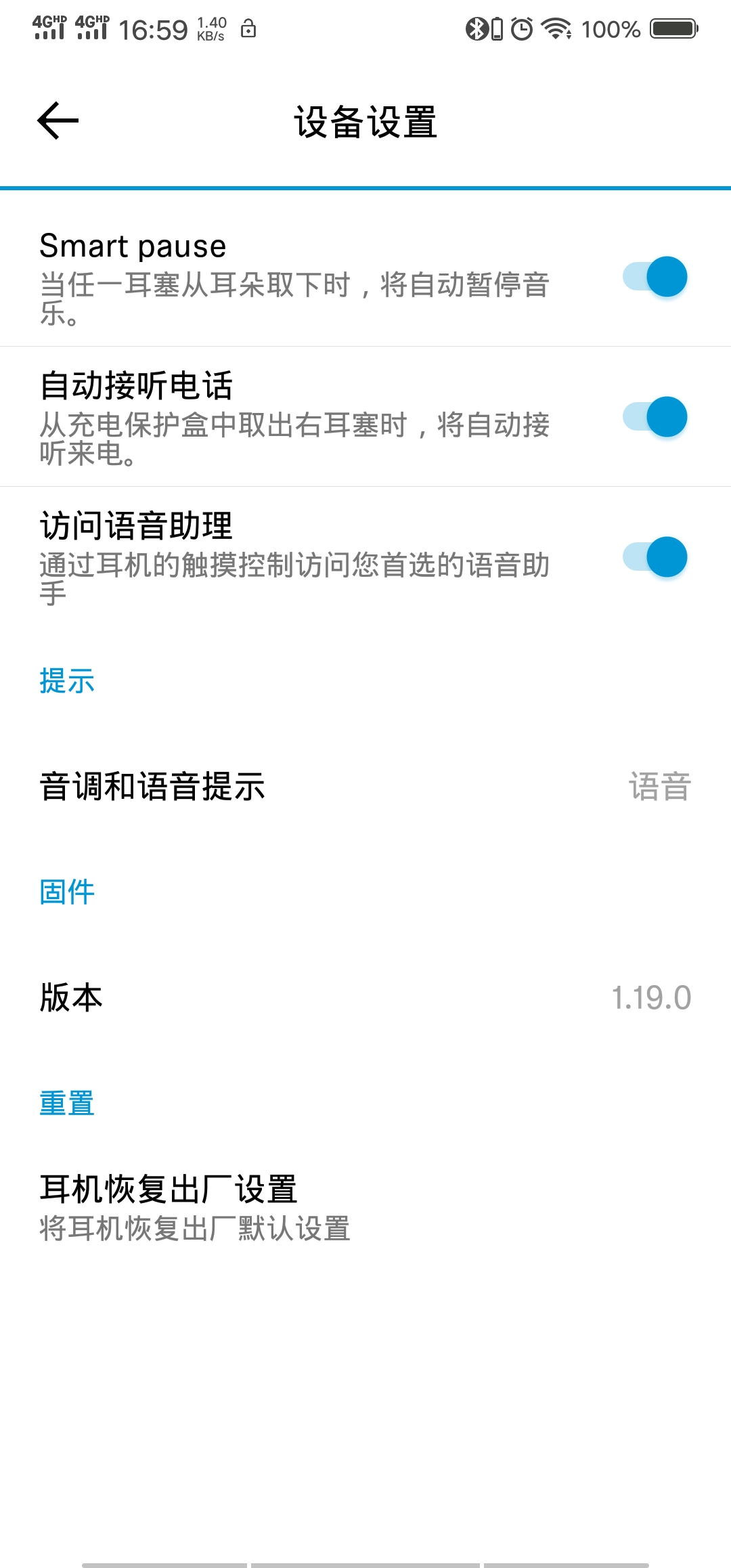
Task: Tap the lock icon next to network speed
Action: click(248, 28)
